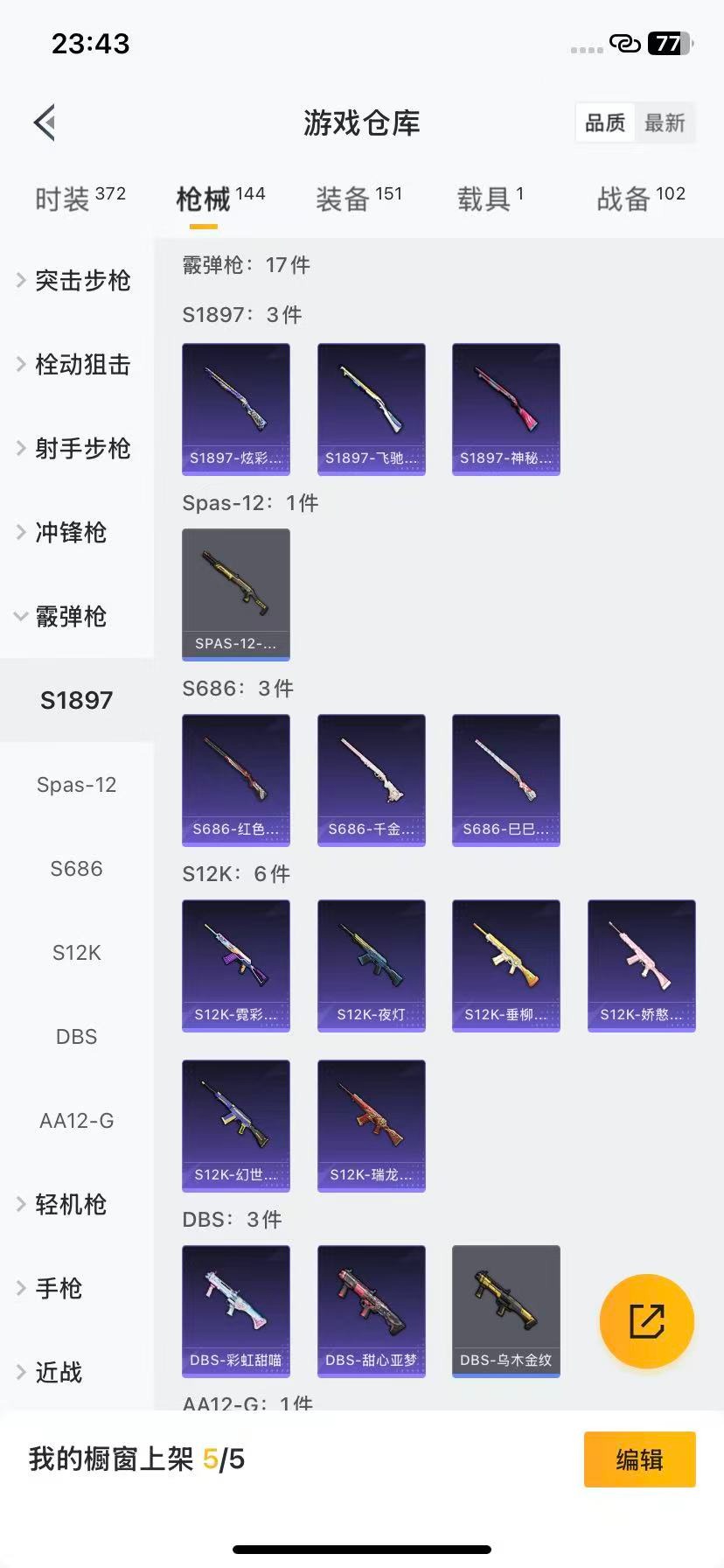
Task: Jump to S12K in the sidebar
Action: (76, 952)
